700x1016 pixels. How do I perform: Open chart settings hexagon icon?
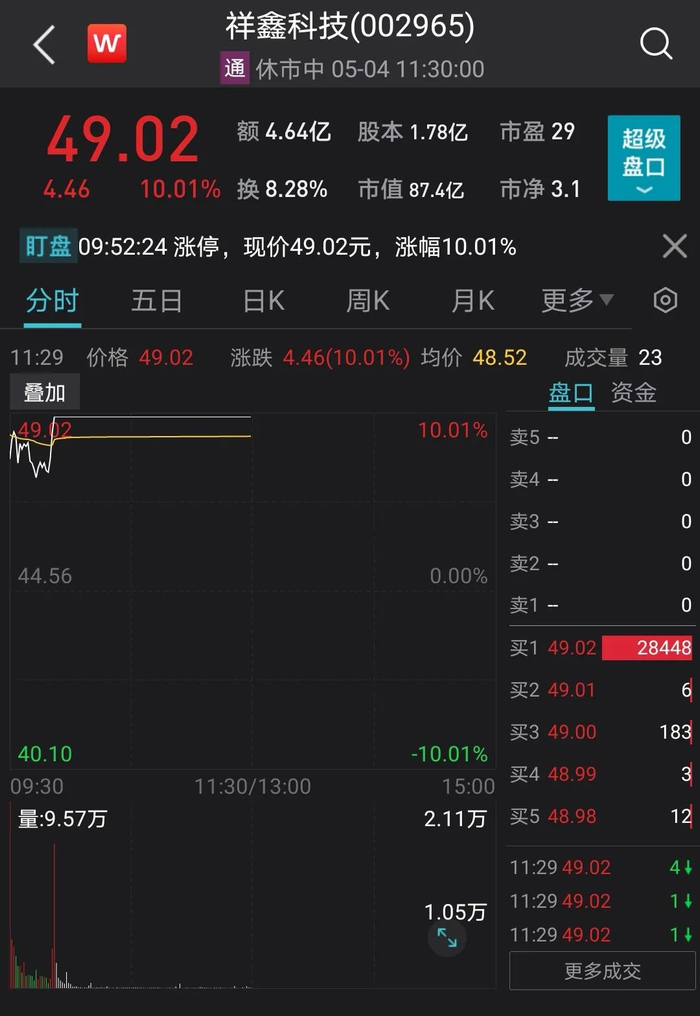coord(665,300)
